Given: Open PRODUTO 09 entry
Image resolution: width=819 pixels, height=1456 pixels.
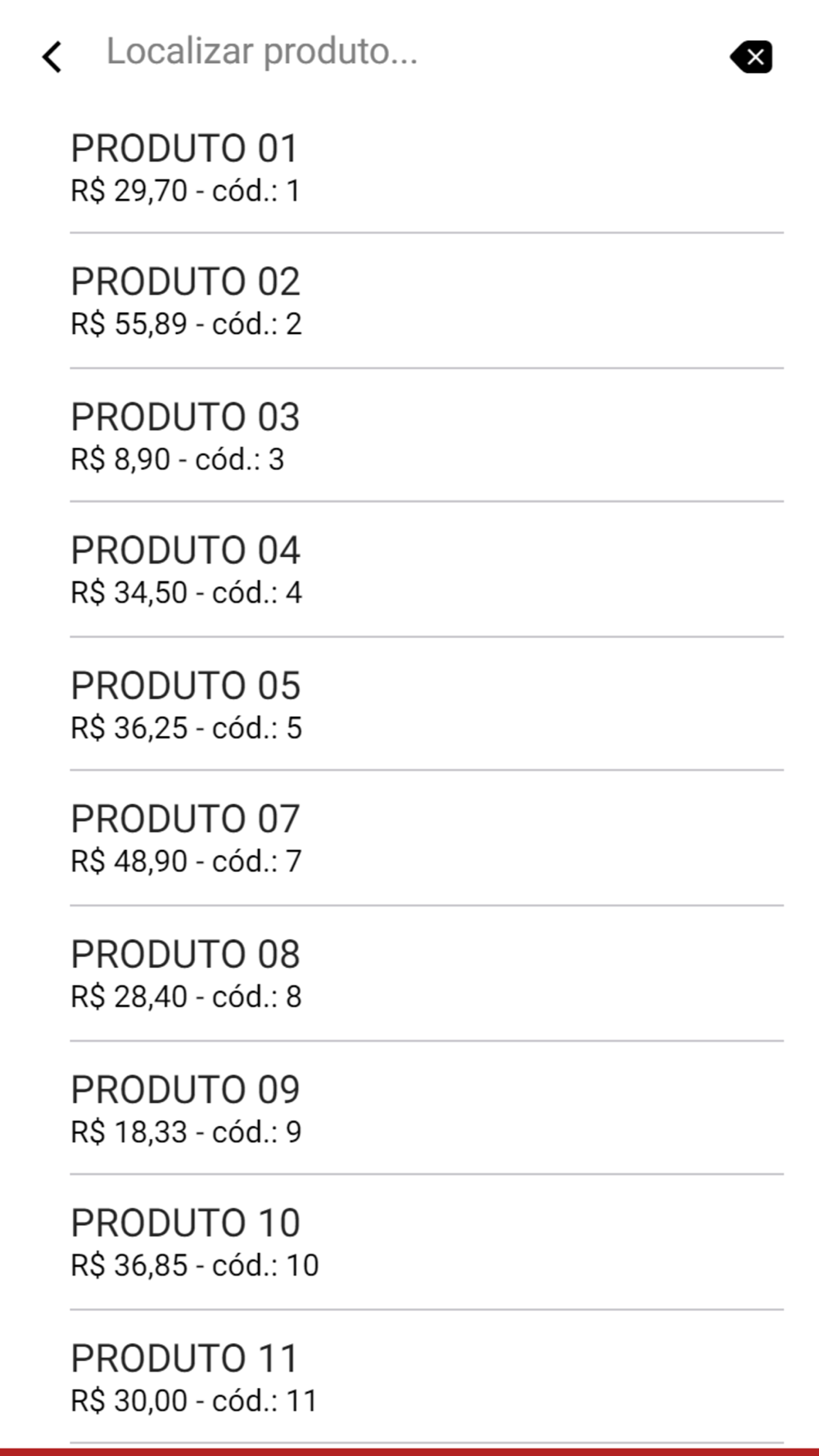Looking at the screenshot, I should coord(427,1108).
